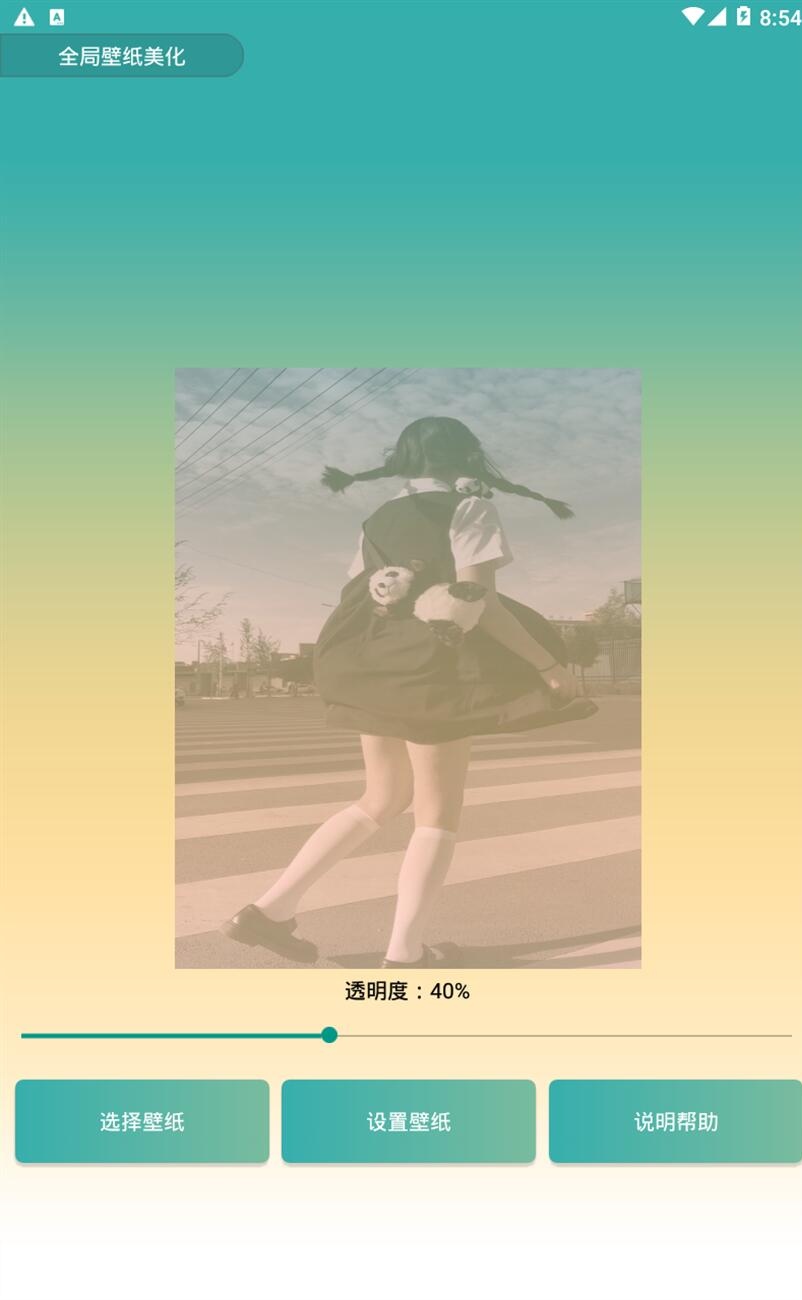Tap the 选择壁纸 button

(142, 1121)
